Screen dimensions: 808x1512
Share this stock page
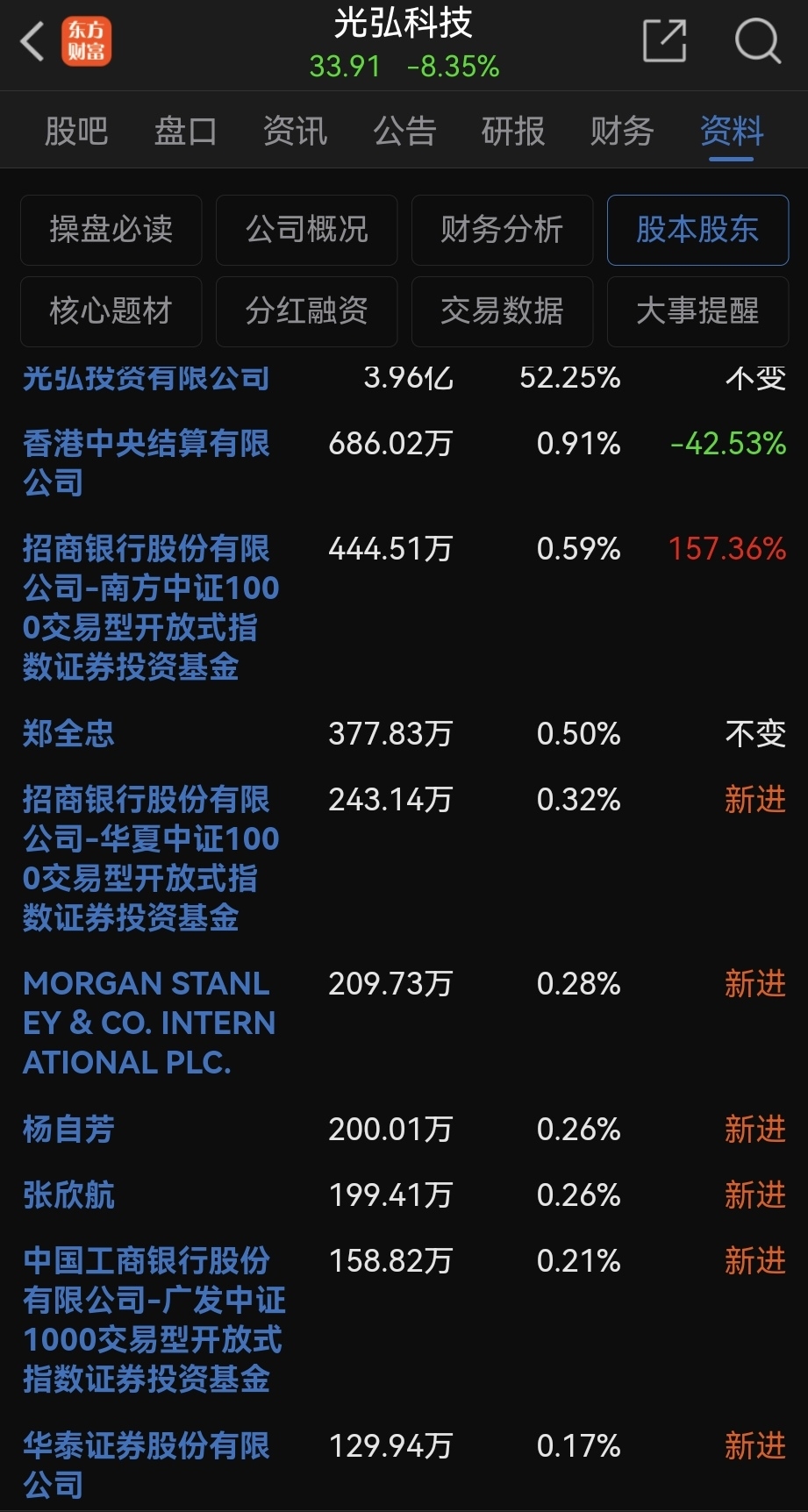pyautogui.click(x=664, y=41)
